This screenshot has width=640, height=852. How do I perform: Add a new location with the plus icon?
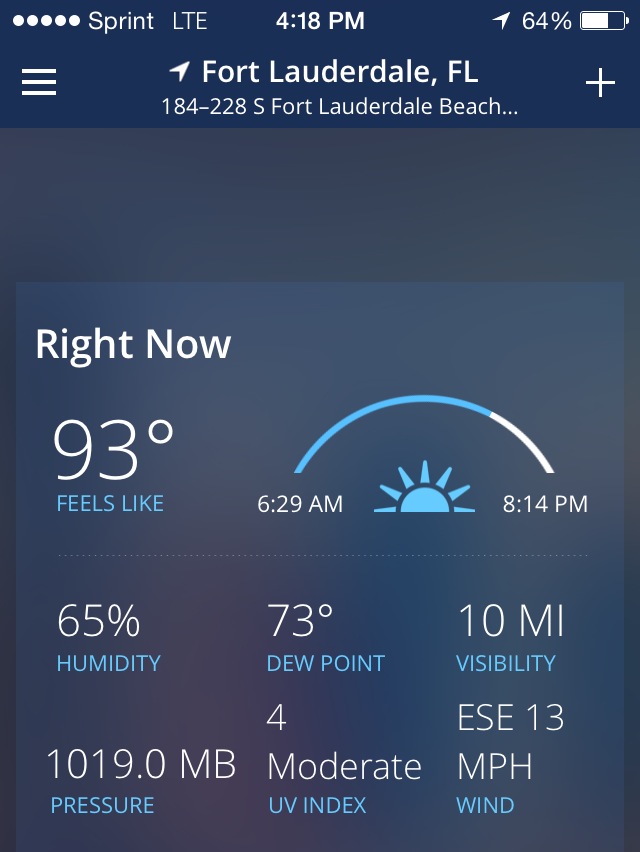coord(600,84)
